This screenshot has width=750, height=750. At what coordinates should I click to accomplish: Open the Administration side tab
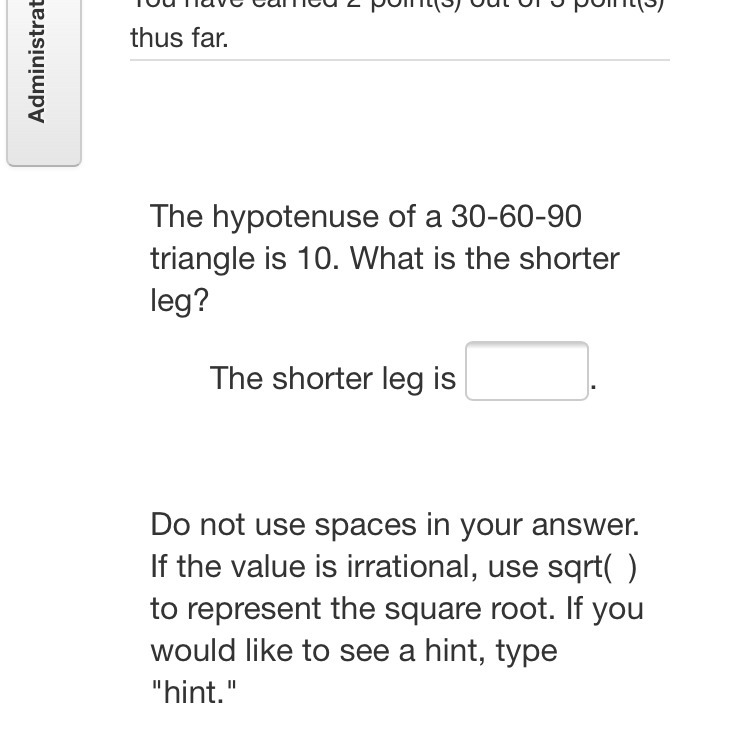(44, 83)
